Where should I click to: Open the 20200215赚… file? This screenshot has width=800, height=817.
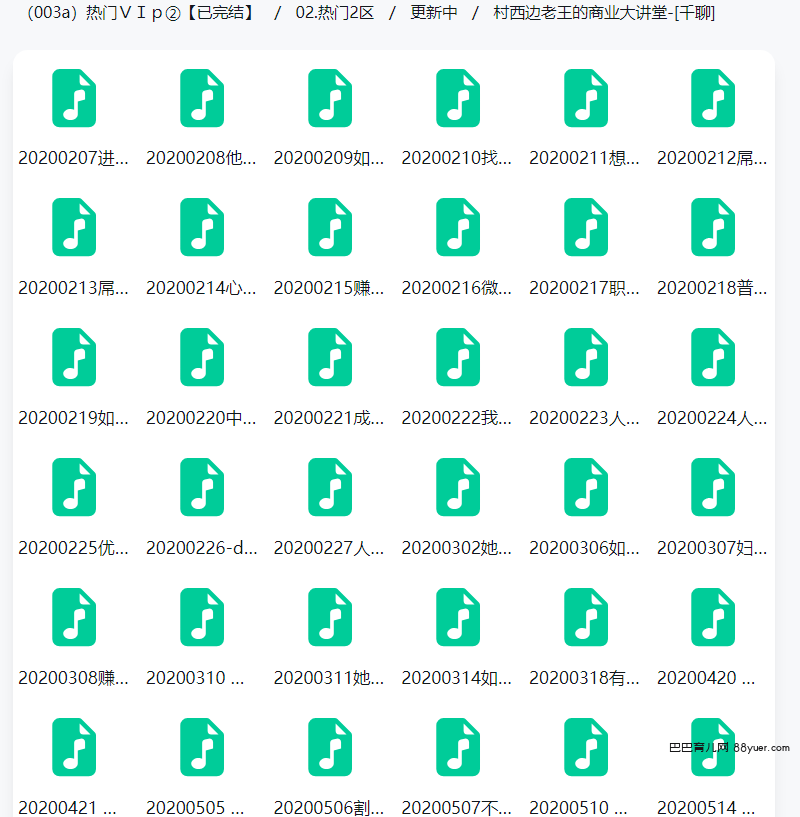pos(330,227)
